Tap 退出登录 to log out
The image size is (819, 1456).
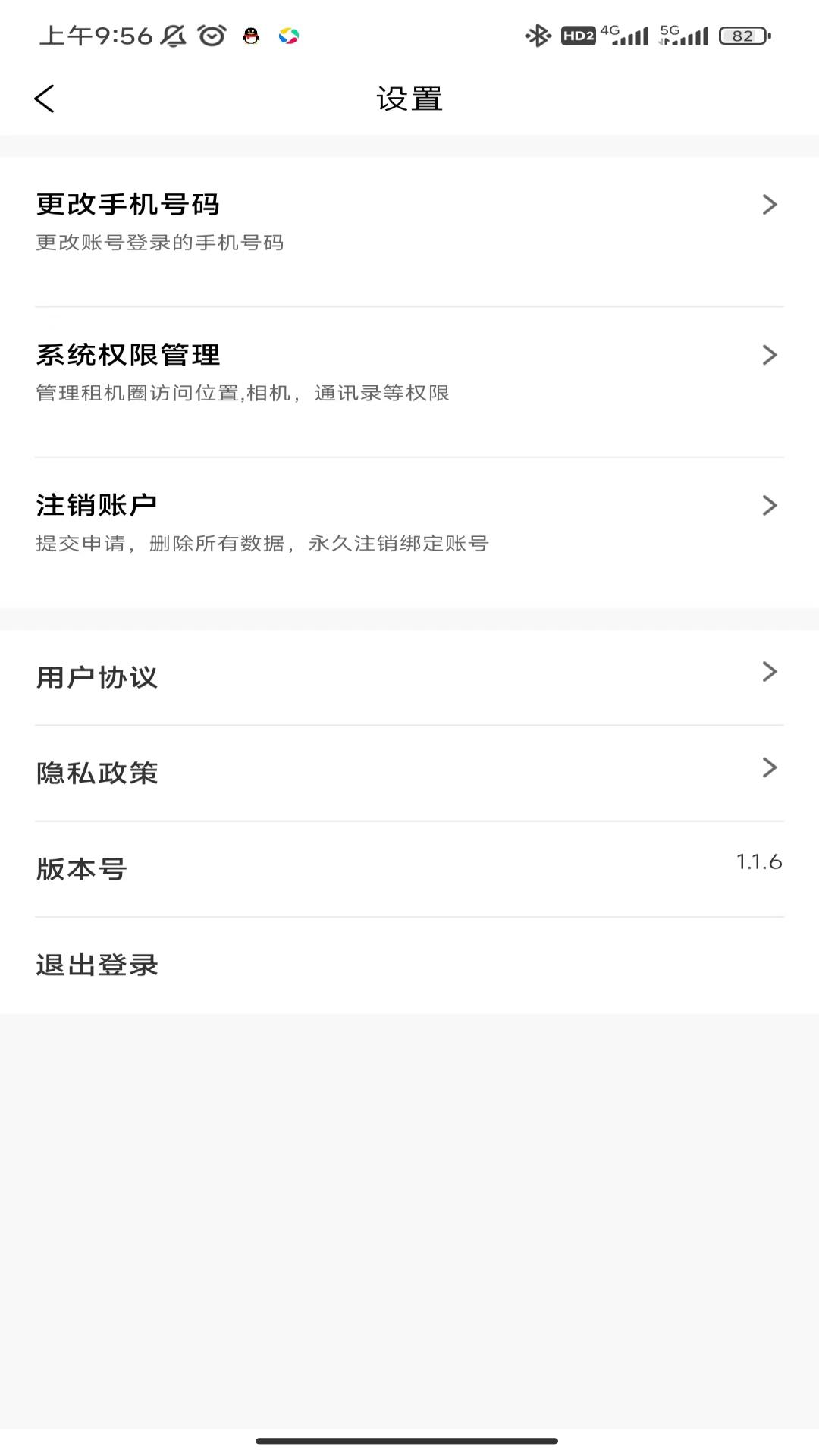click(x=96, y=965)
